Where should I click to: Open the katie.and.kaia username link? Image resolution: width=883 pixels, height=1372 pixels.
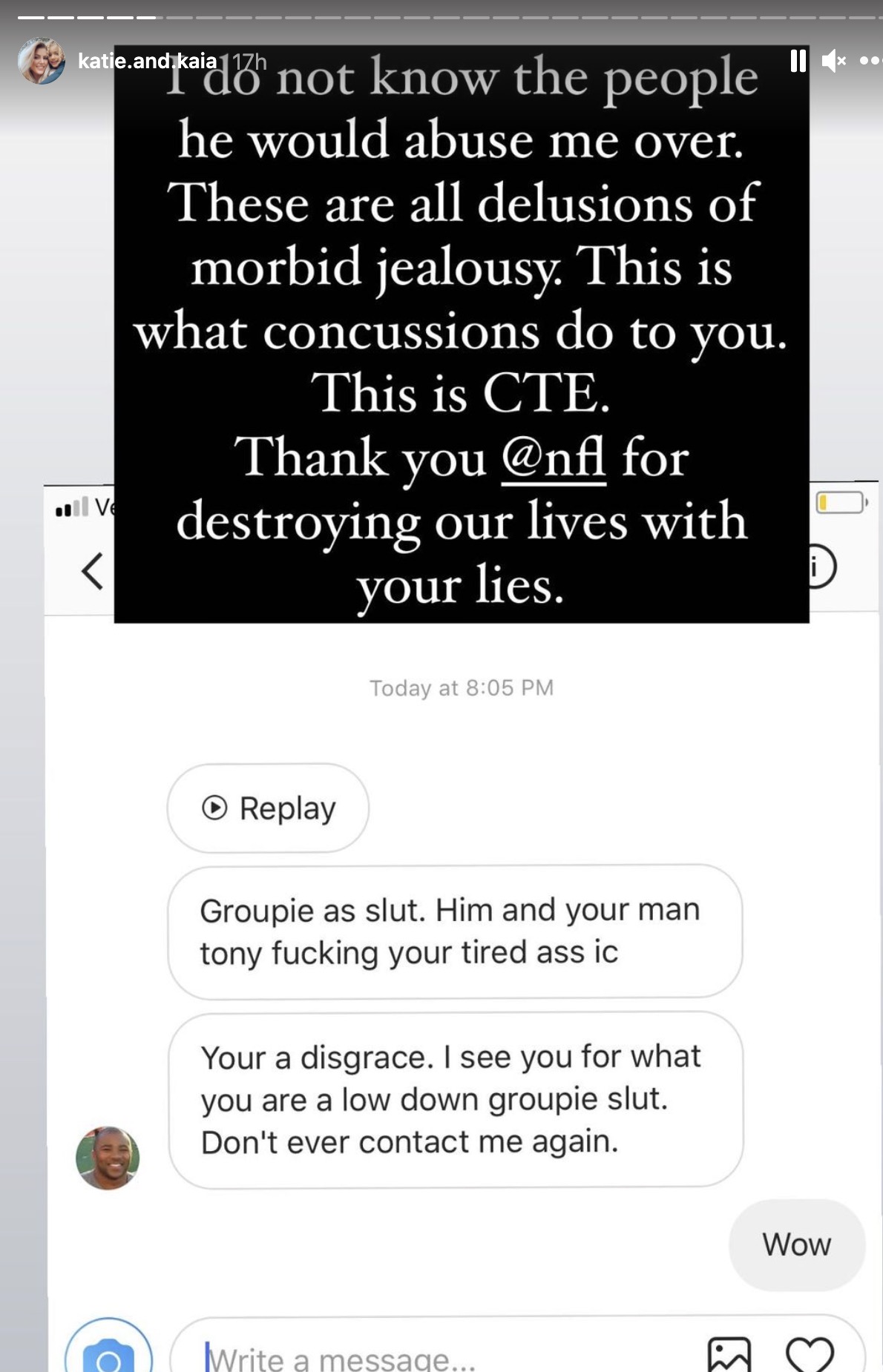[147, 61]
